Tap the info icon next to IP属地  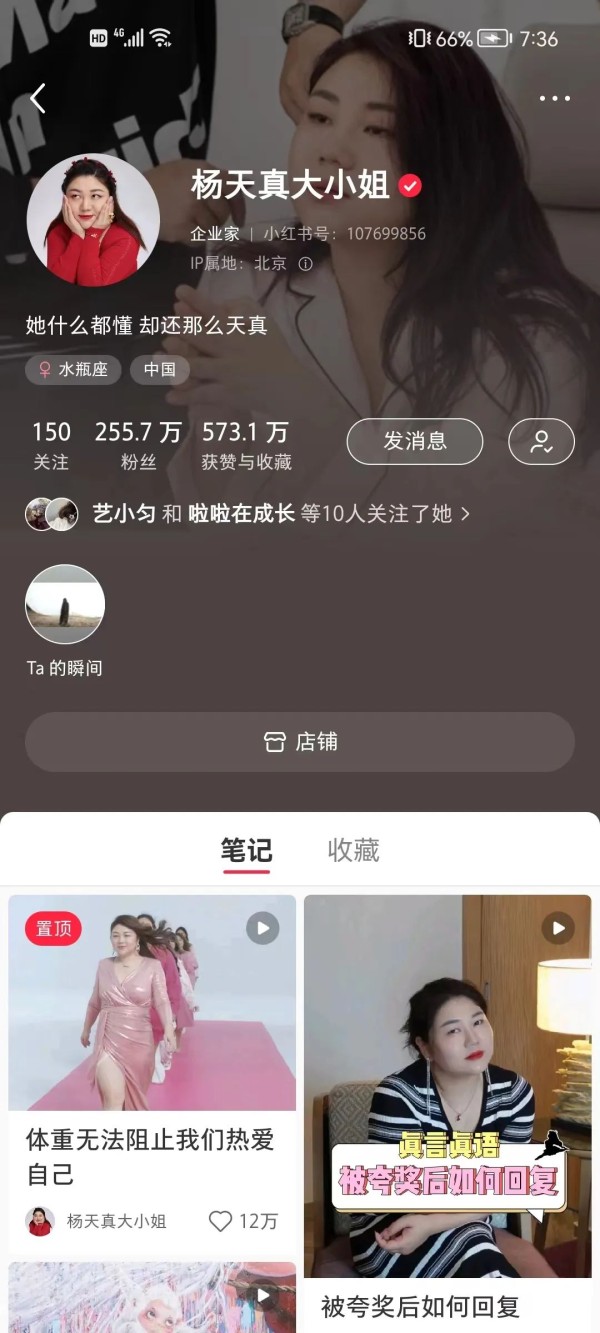tap(306, 264)
